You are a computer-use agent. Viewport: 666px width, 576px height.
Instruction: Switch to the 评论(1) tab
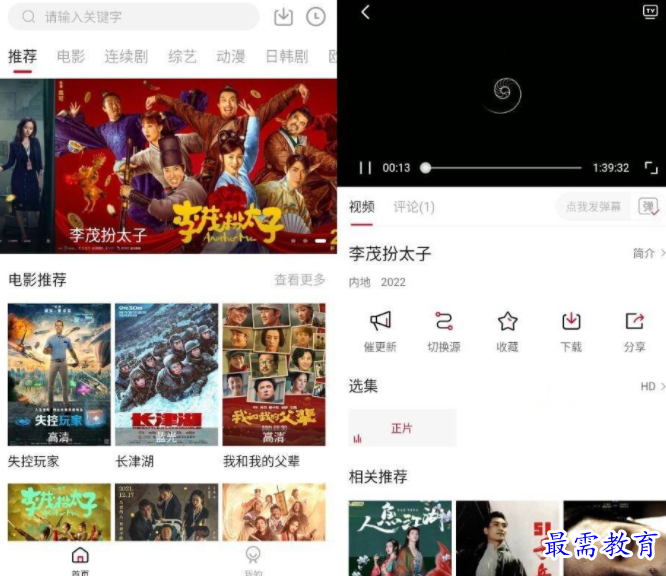point(413,207)
